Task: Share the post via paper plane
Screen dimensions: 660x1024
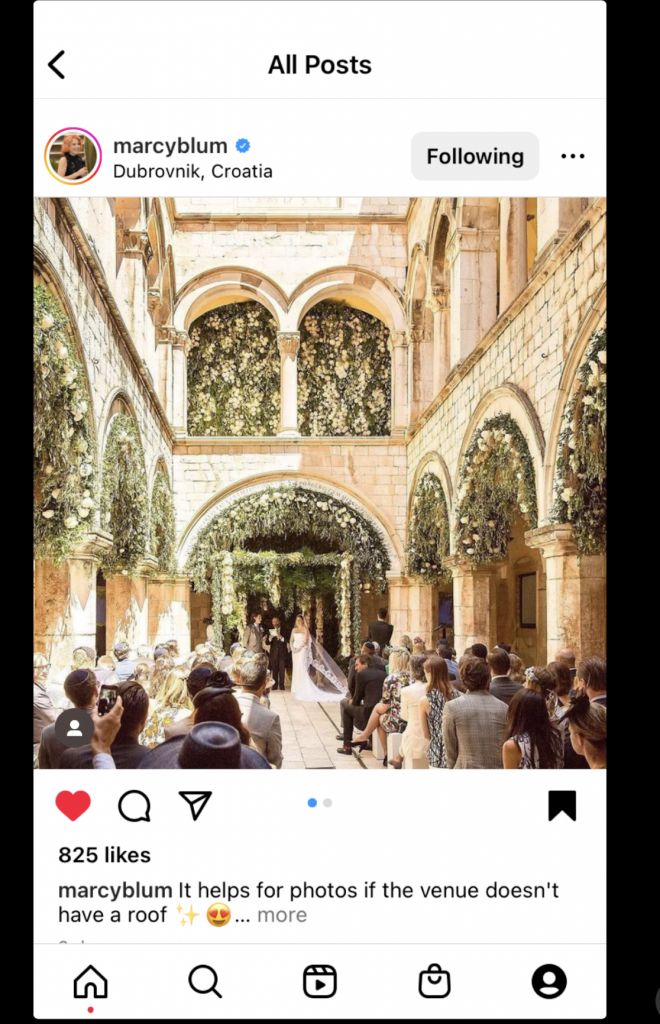Action: point(195,805)
